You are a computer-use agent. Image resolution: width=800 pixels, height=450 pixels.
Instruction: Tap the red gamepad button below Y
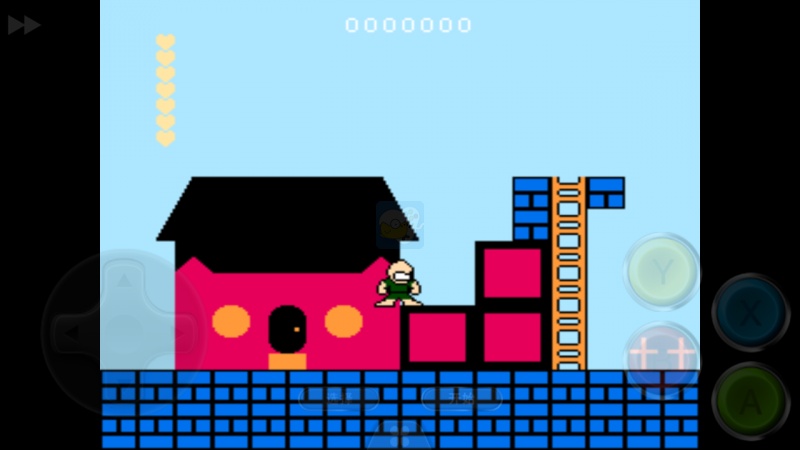[661, 357]
